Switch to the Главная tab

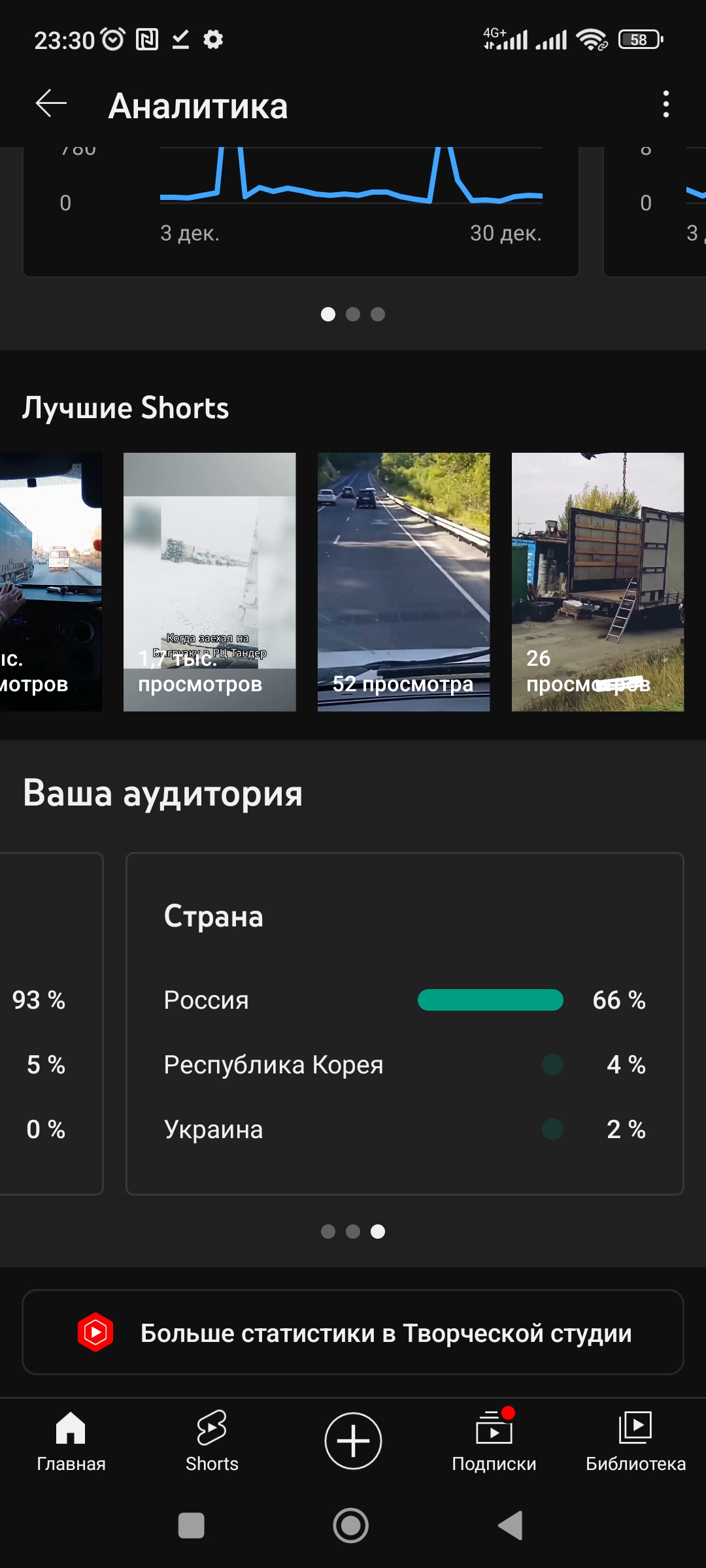point(71,1441)
